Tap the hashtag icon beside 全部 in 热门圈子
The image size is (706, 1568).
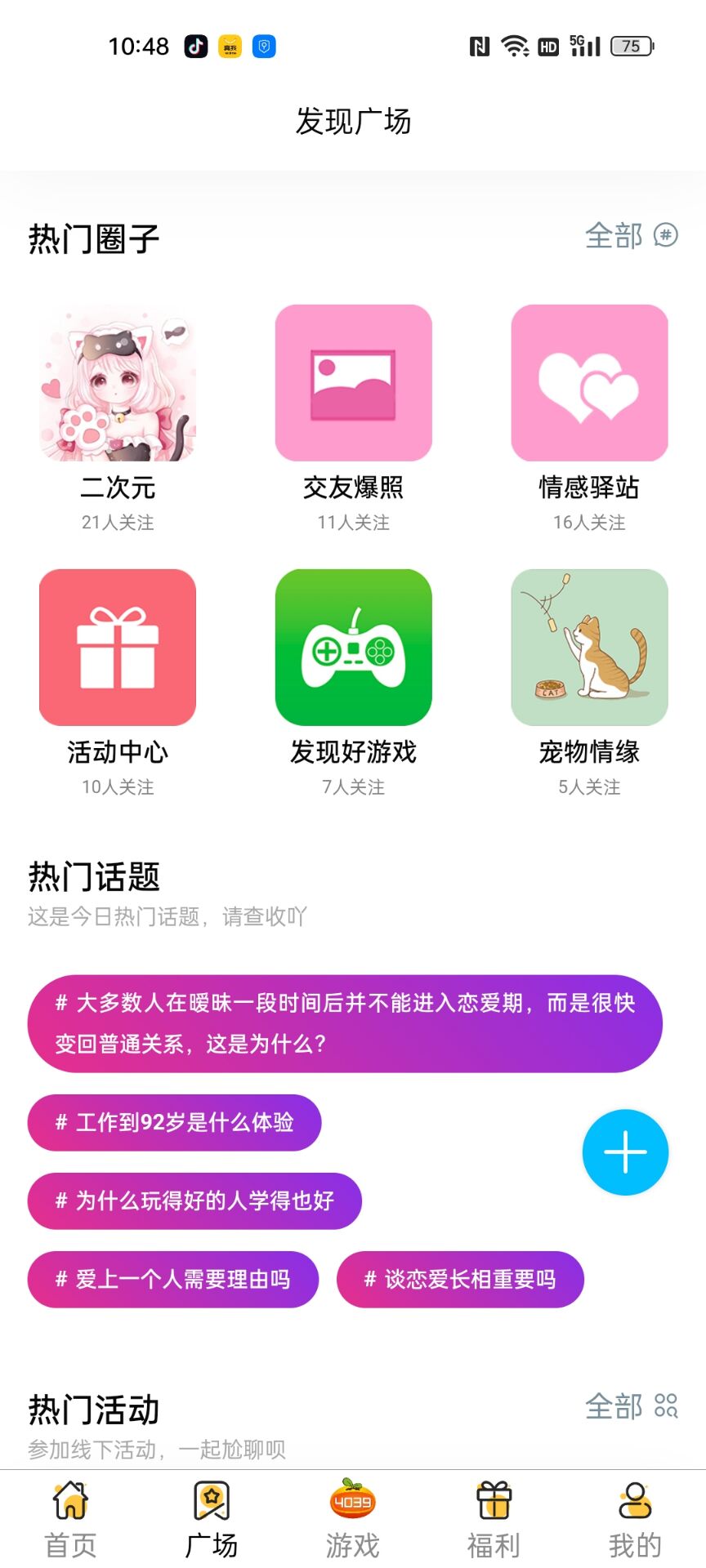tap(666, 236)
